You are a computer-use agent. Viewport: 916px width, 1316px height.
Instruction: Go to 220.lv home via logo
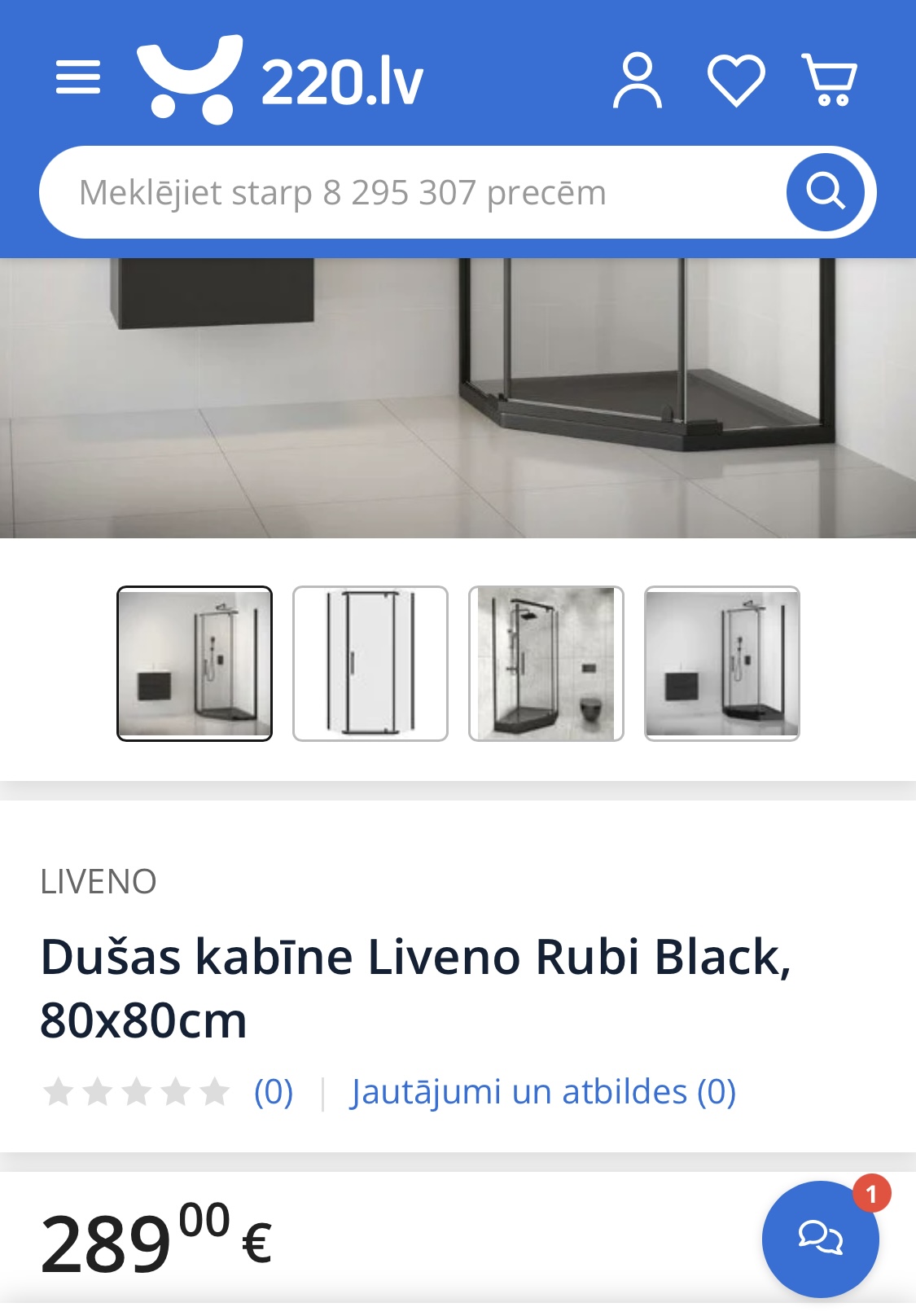point(280,80)
